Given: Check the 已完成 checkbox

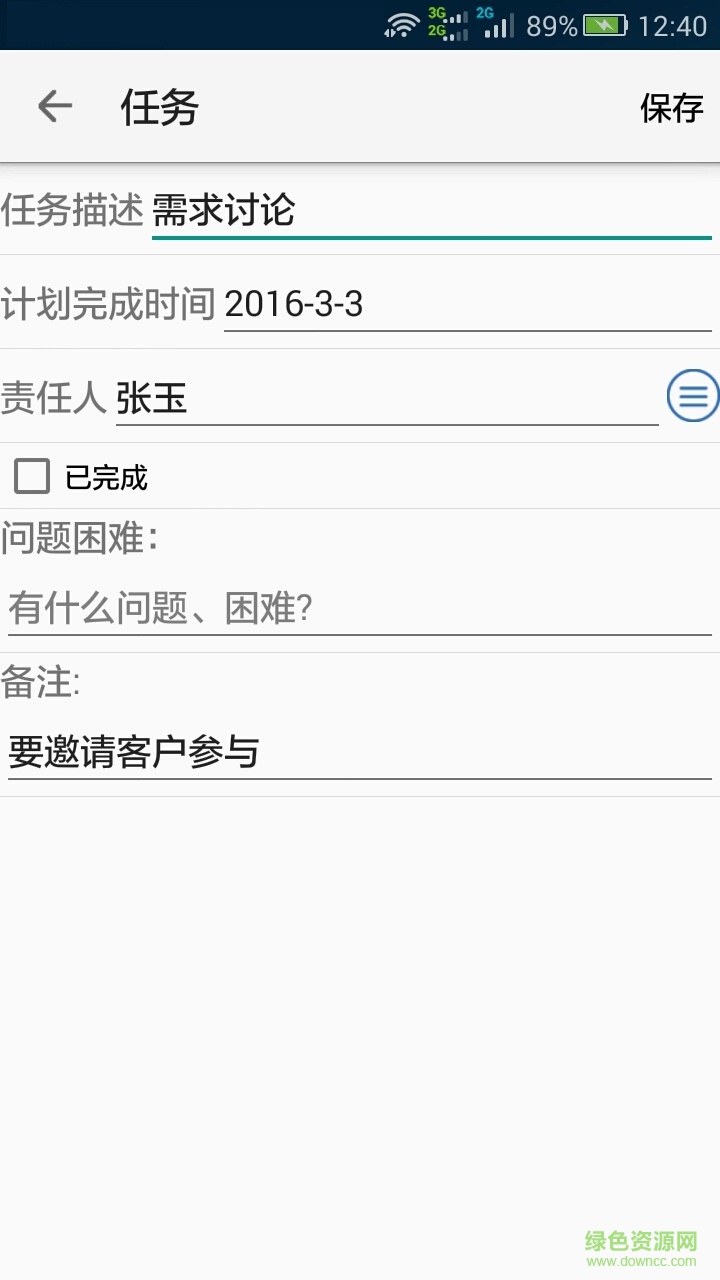Looking at the screenshot, I should [x=32, y=477].
